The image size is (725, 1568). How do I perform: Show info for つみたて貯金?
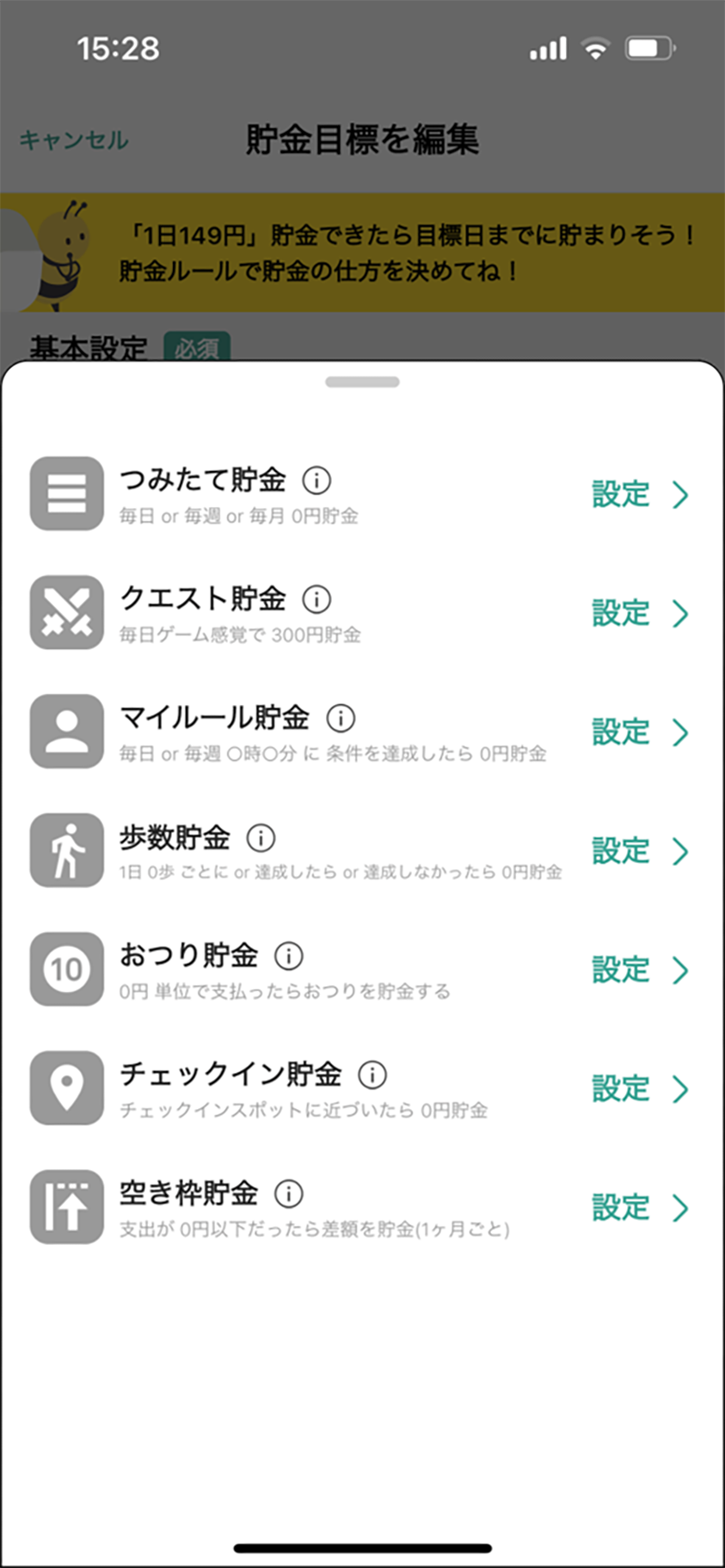tap(316, 481)
